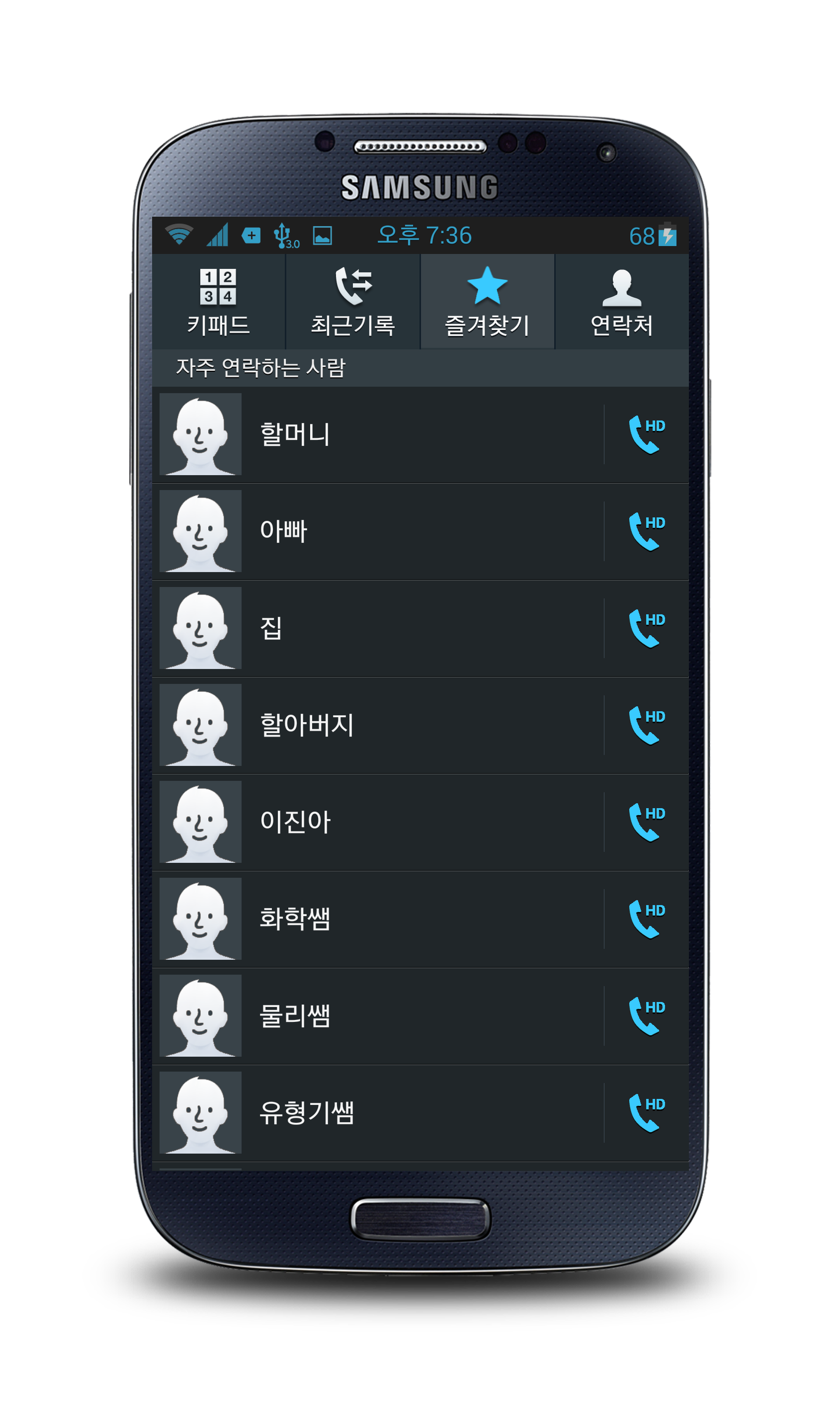Open the 최근기록 tab
The width and height of the screenshot is (840, 1420).
point(352,302)
